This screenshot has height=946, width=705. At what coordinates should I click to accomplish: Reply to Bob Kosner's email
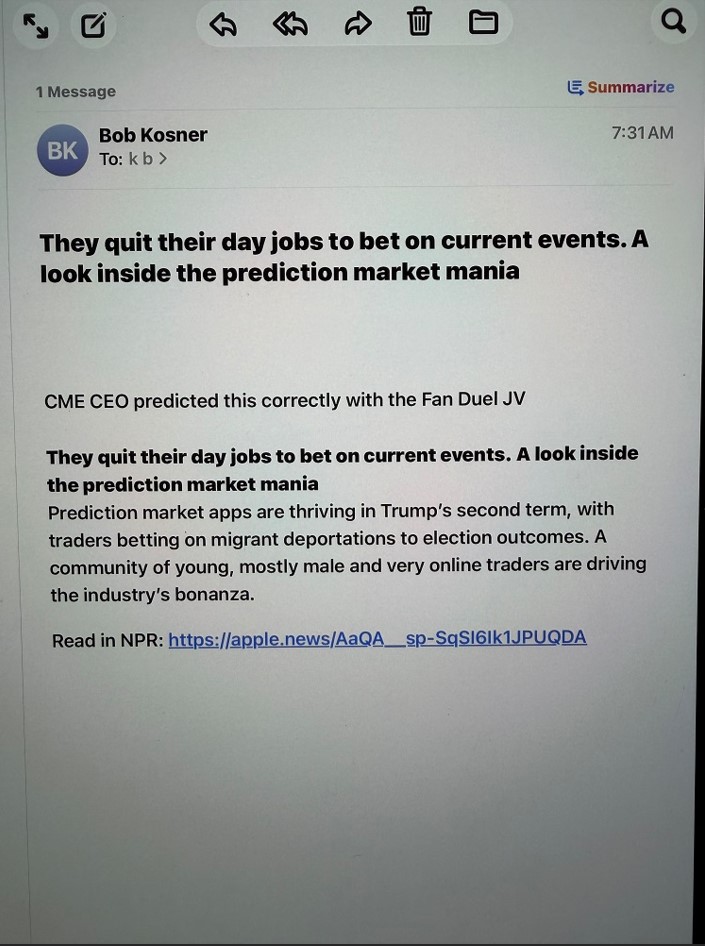(x=223, y=22)
